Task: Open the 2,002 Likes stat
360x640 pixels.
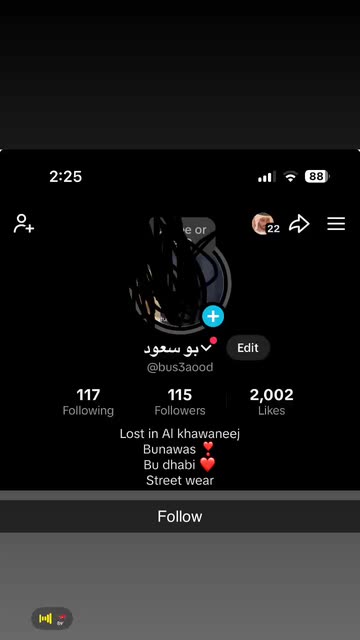Action: point(271,402)
